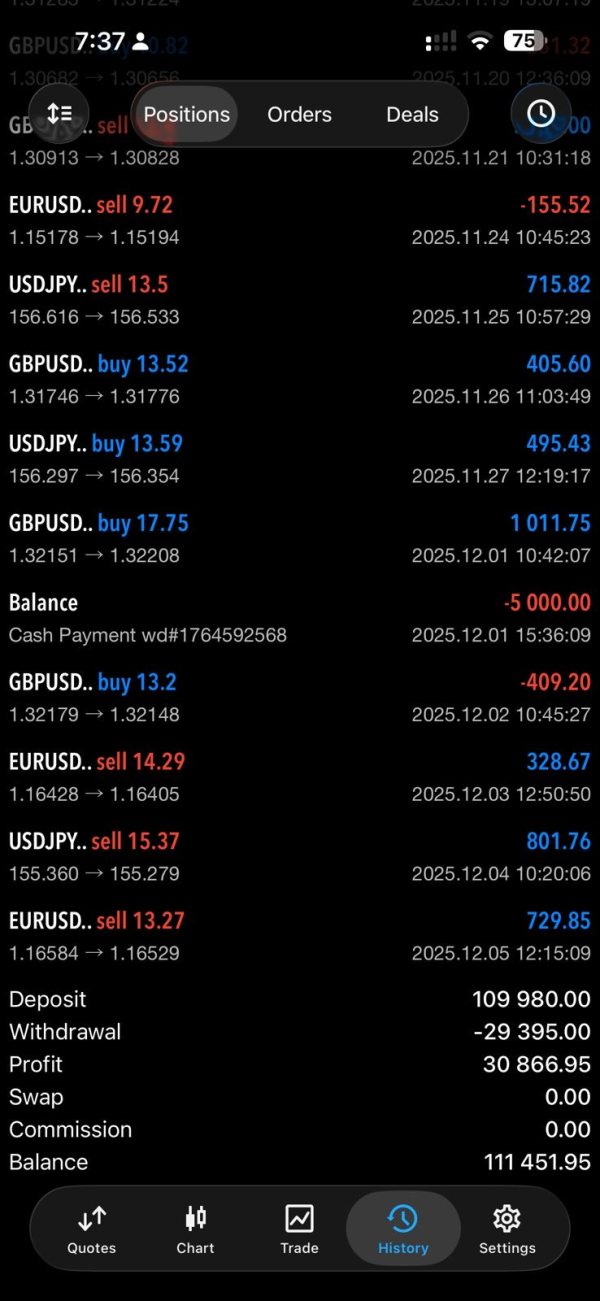Screen dimensions: 600x1301
Task: View the USDJPY sell 13.5 position details
Action: click(x=300, y=300)
